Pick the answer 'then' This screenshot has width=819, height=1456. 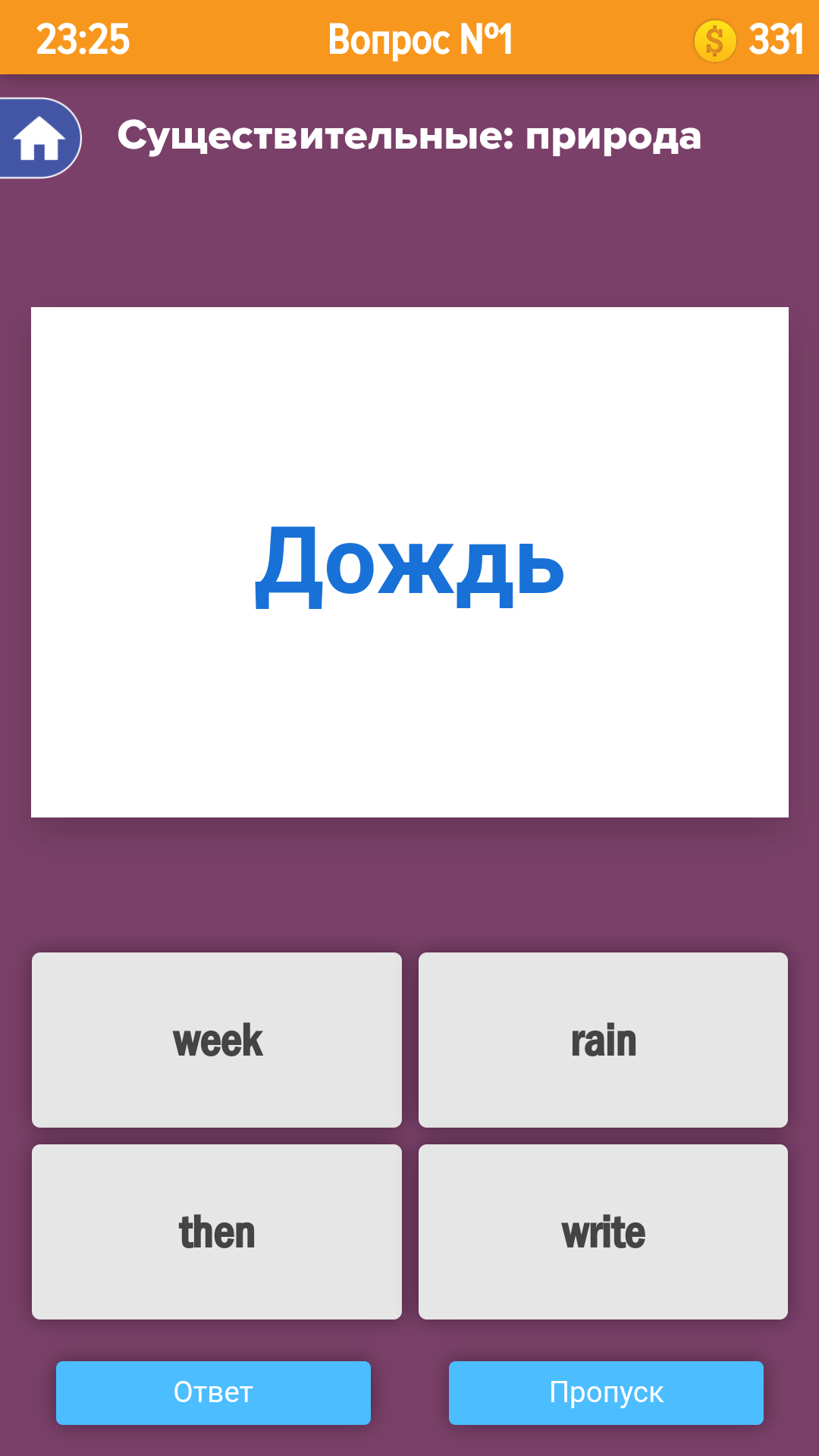coord(217,1232)
